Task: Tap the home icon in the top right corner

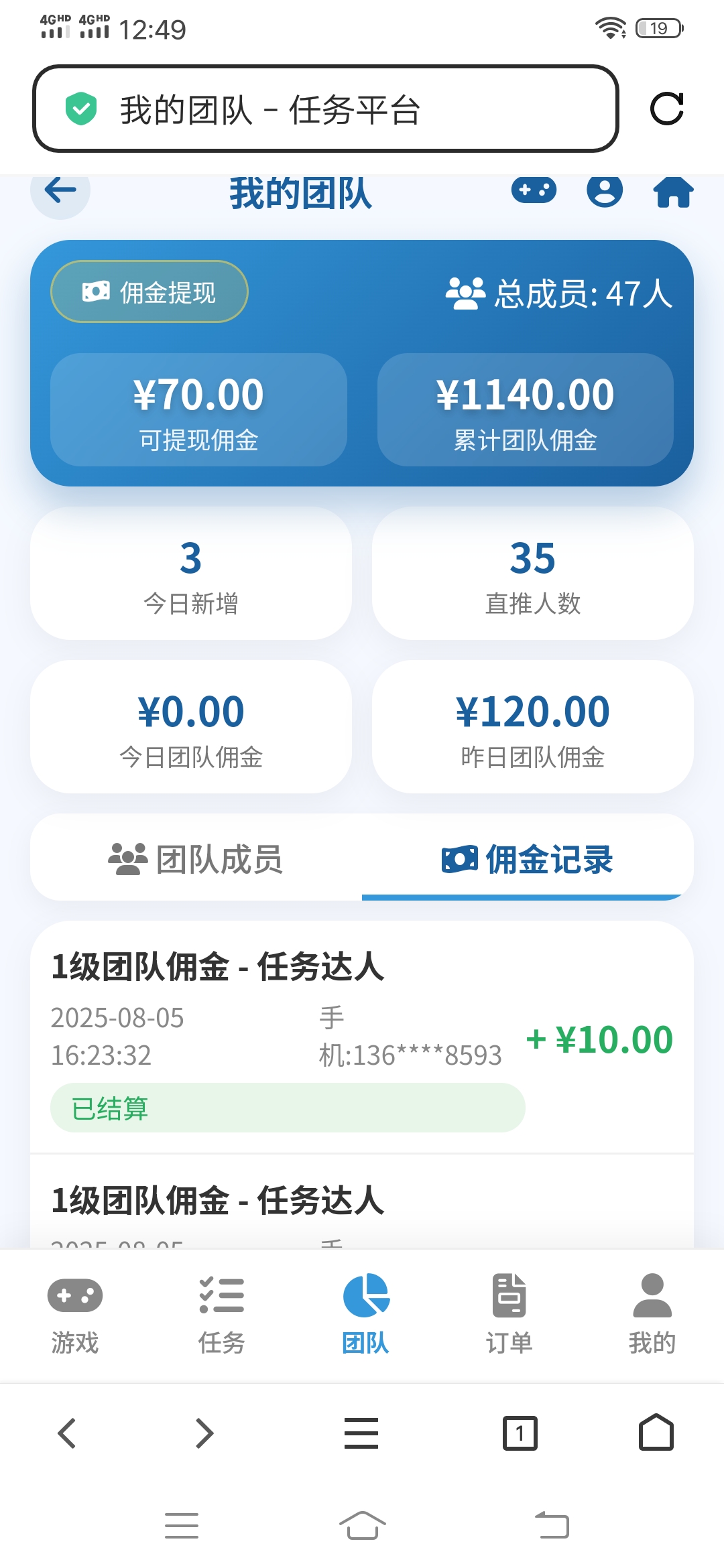Action: [x=674, y=192]
